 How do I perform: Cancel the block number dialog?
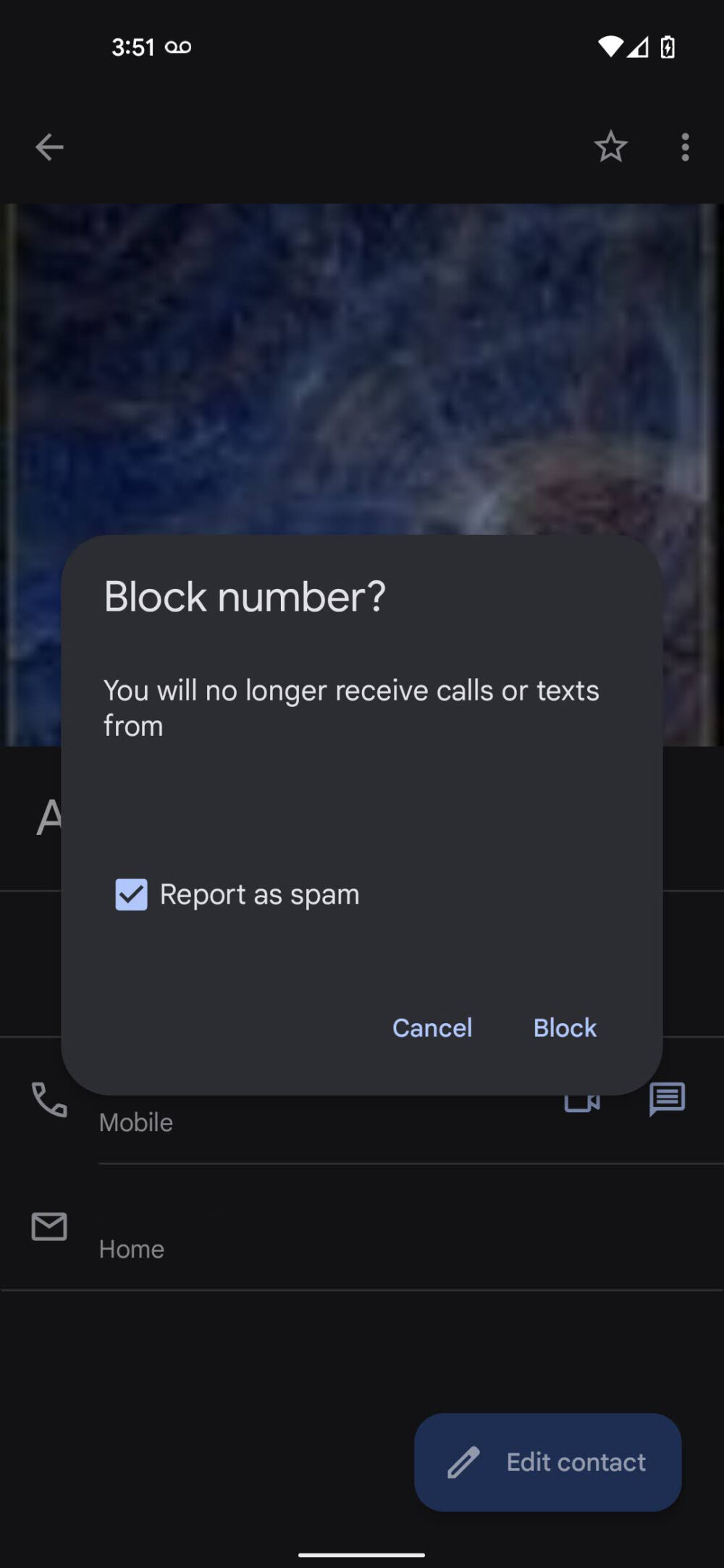click(x=432, y=1027)
